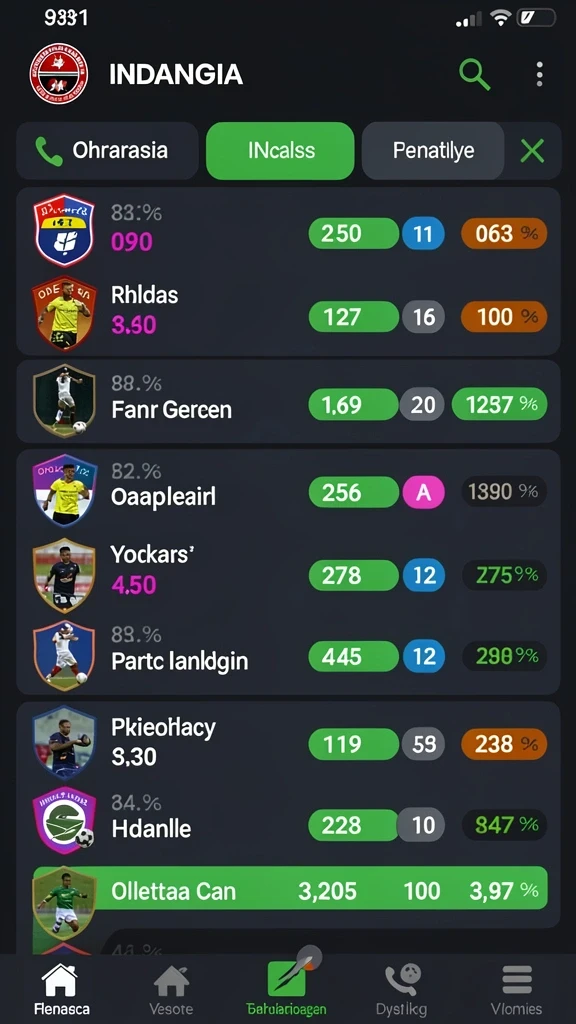Open the Dystikg bottom tab
The width and height of the screenshot is (576, 1024).
(402, 989)
